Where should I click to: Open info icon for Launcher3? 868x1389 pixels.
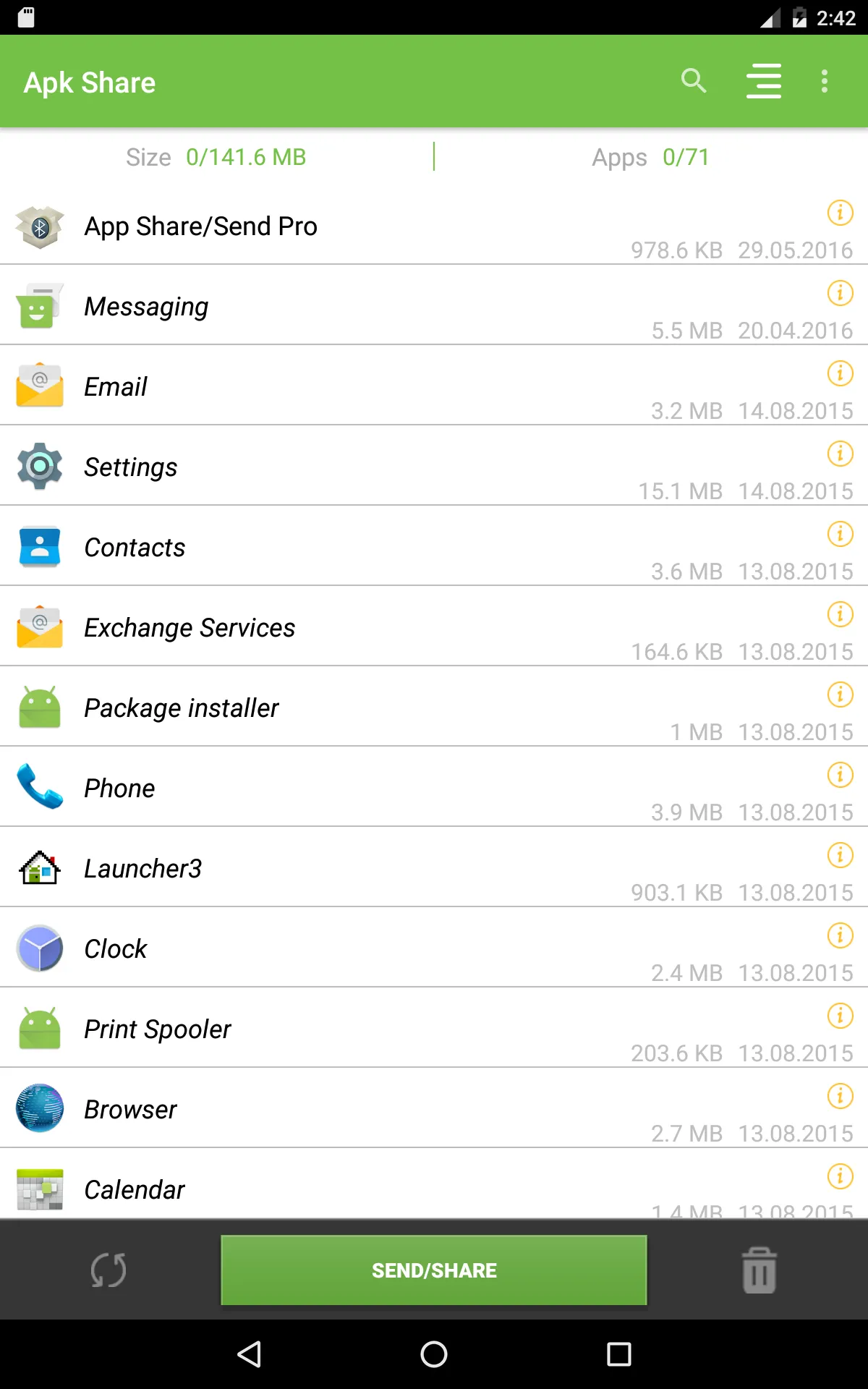click(x=840, y=855)
